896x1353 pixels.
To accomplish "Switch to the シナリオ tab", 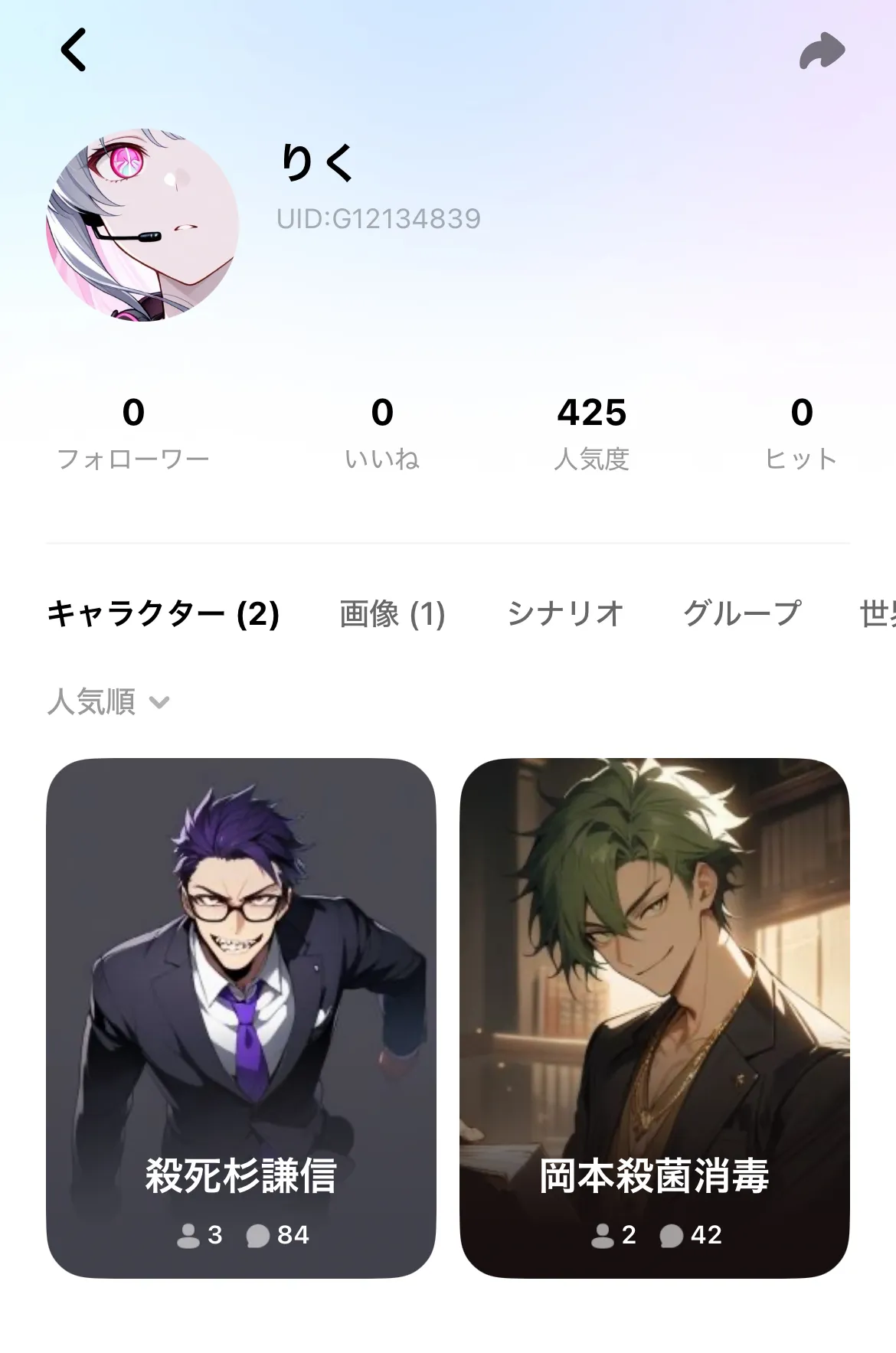I will coord(565,614).
